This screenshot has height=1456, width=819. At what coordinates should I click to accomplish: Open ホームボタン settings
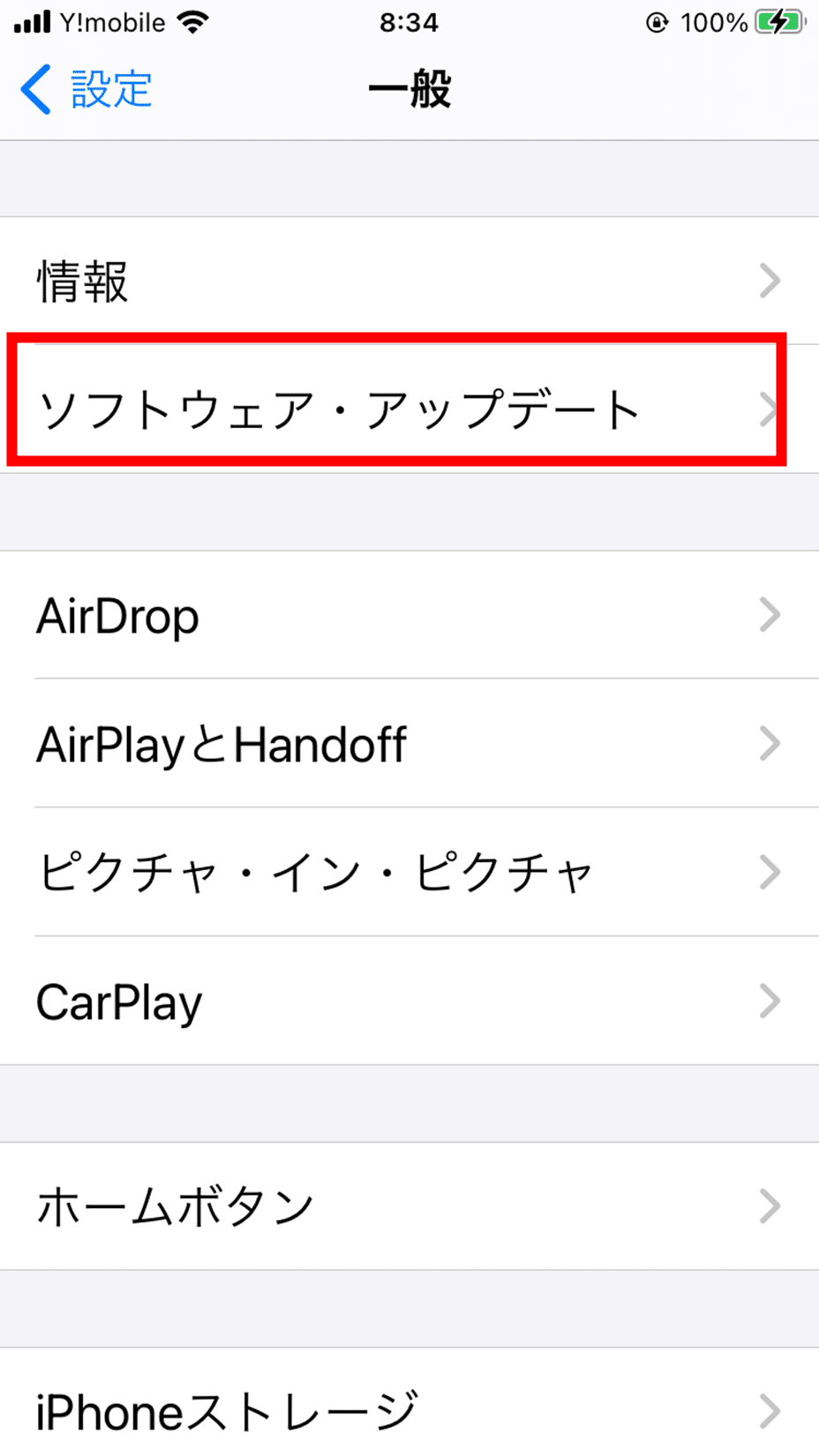tap(409, 1206)
